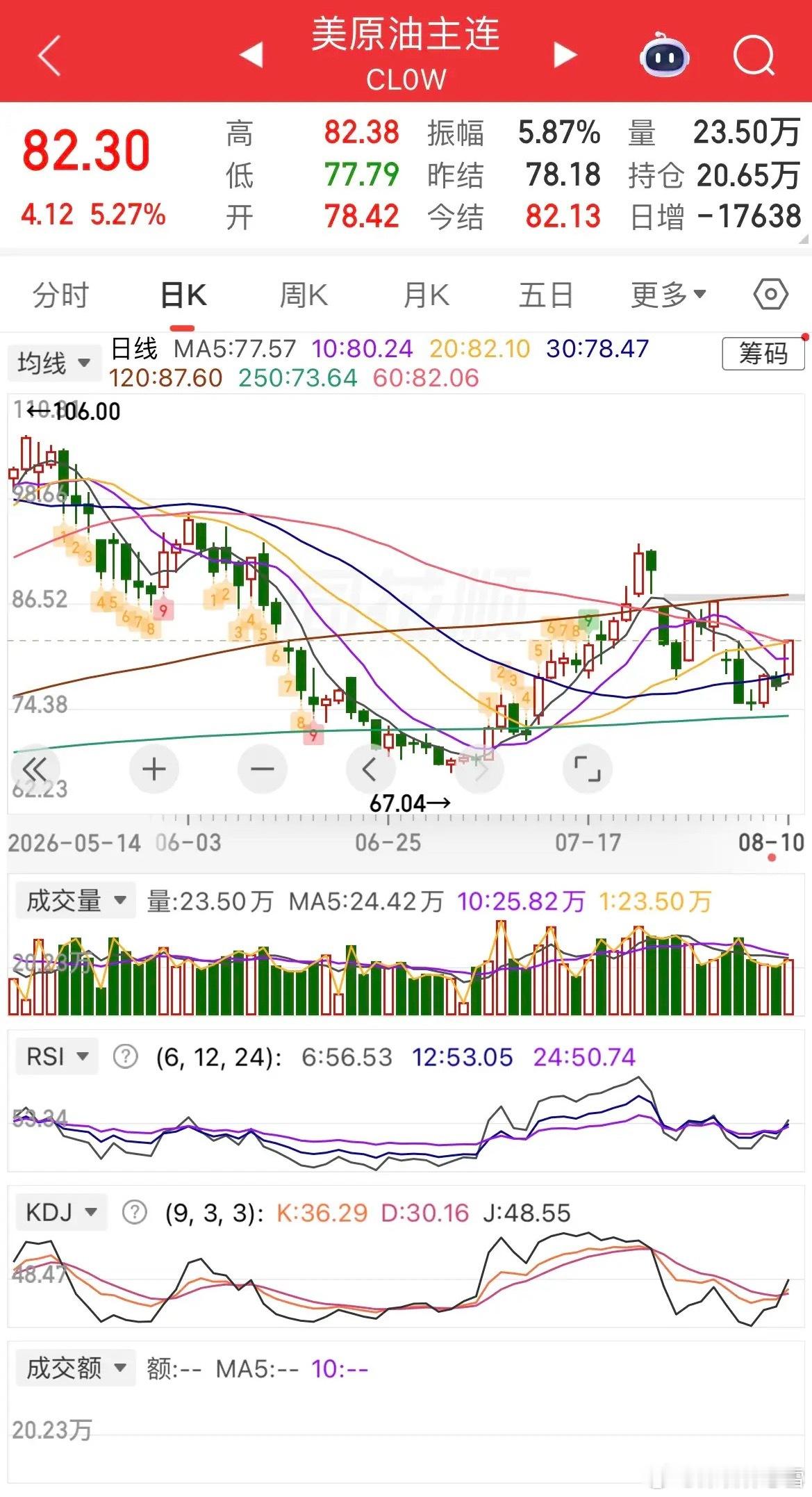Zoom out the chart with minus button
This screenshot has height=1497, width=812.
pos(262,769)
